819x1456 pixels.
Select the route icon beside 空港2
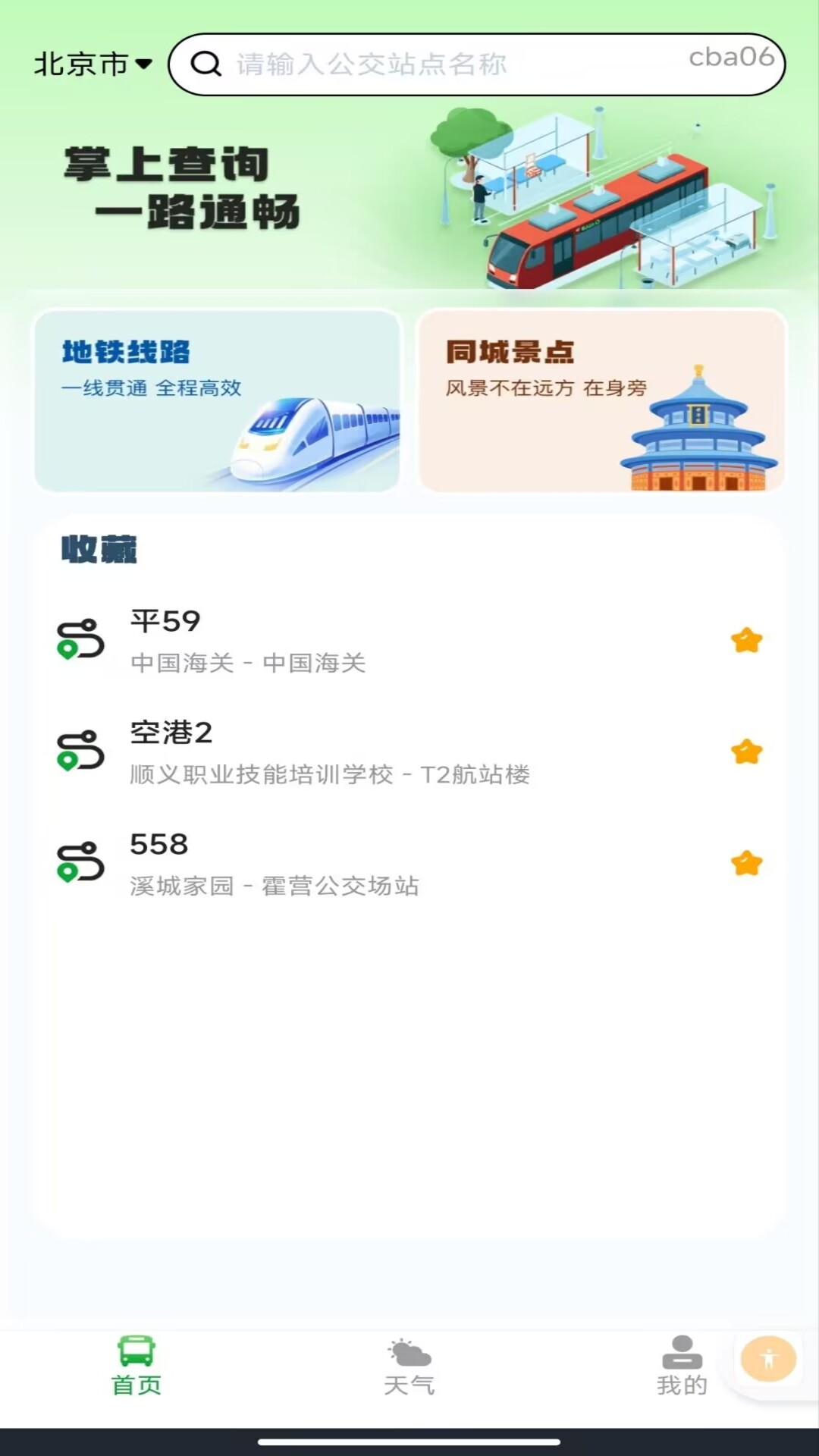[x=80, y=752]
